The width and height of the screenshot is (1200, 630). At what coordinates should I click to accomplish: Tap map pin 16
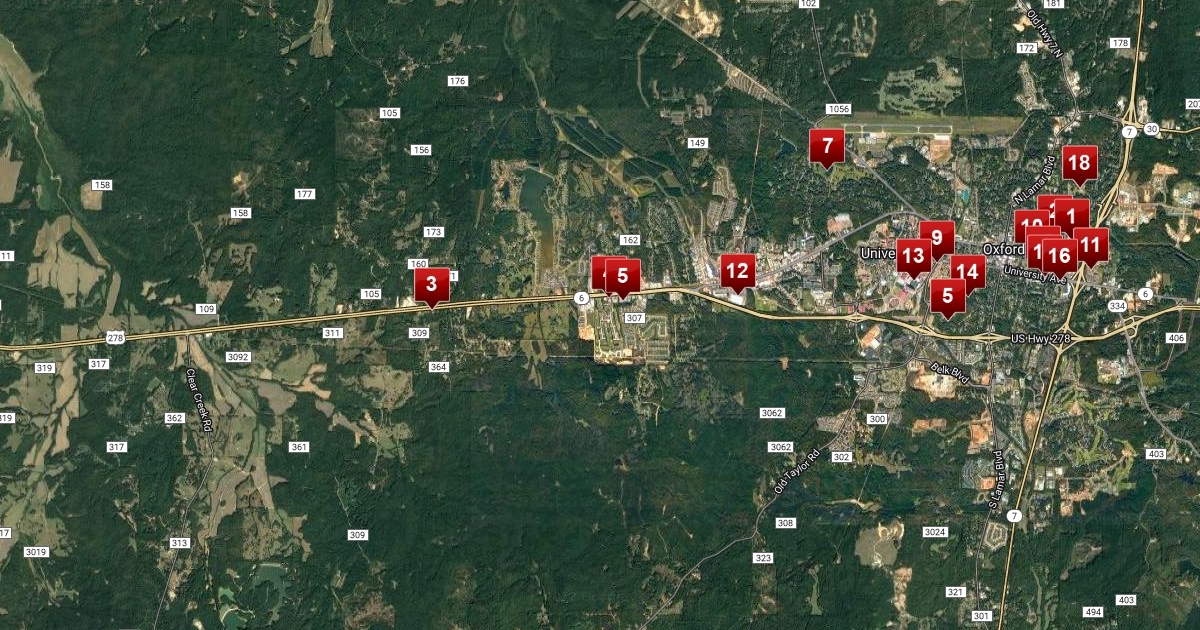click(x=1059, y=256)
